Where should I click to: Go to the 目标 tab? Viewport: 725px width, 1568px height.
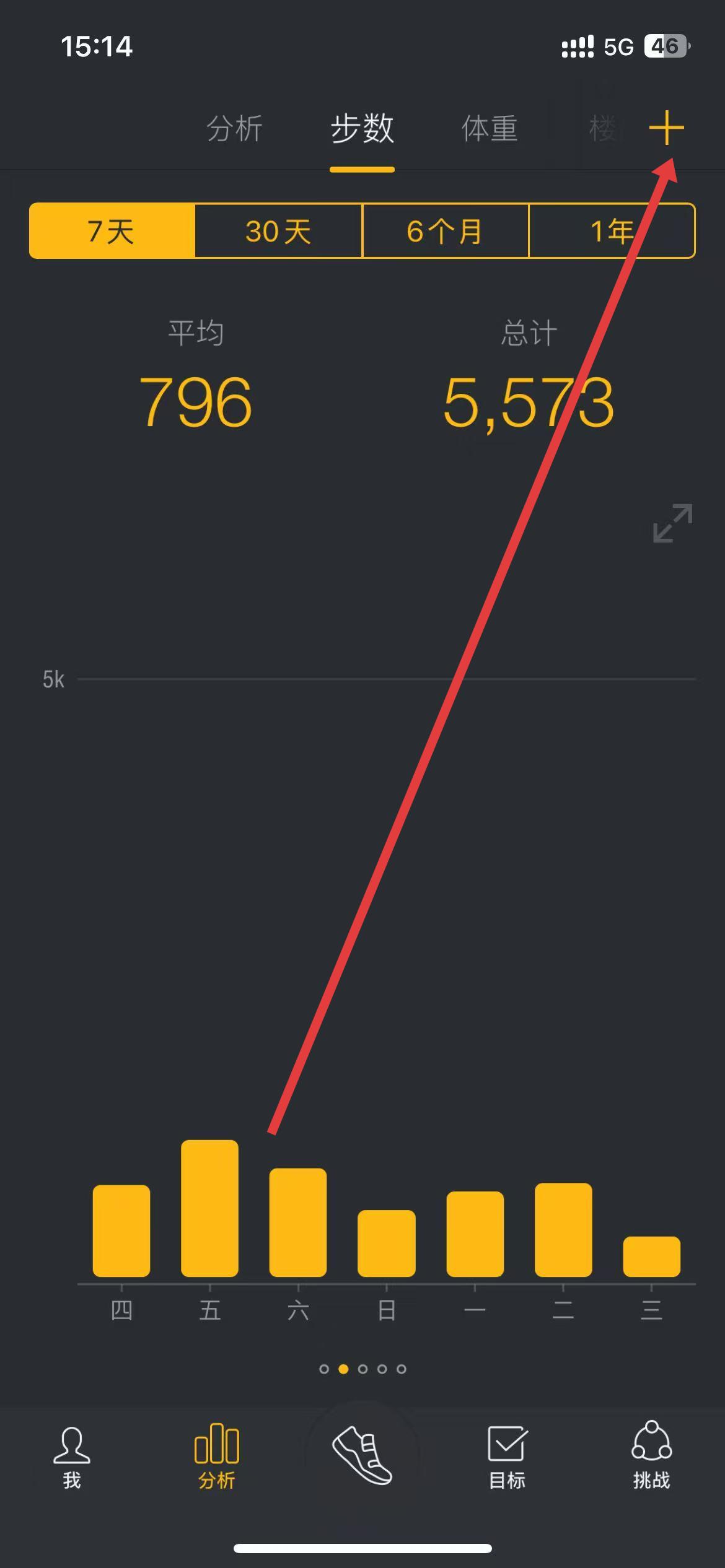[507, 1457]
